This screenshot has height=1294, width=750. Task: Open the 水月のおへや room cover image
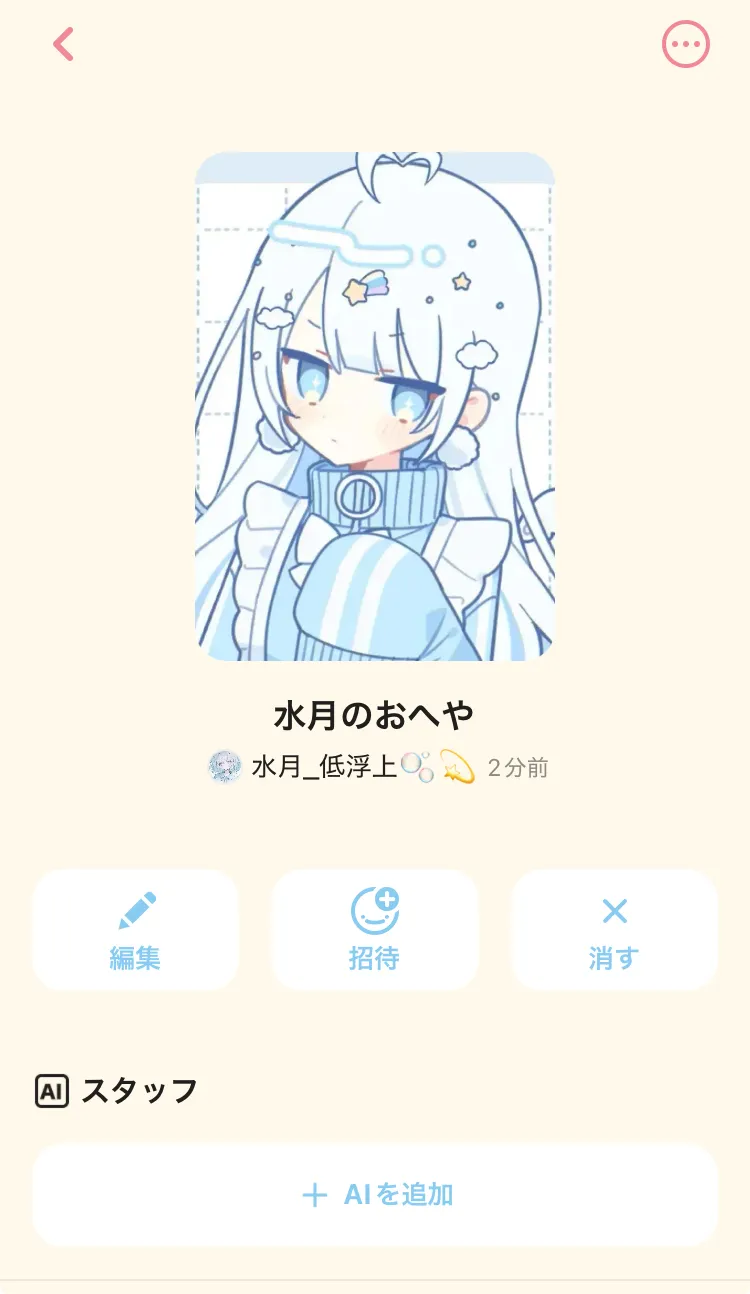[x=375, y=406]
